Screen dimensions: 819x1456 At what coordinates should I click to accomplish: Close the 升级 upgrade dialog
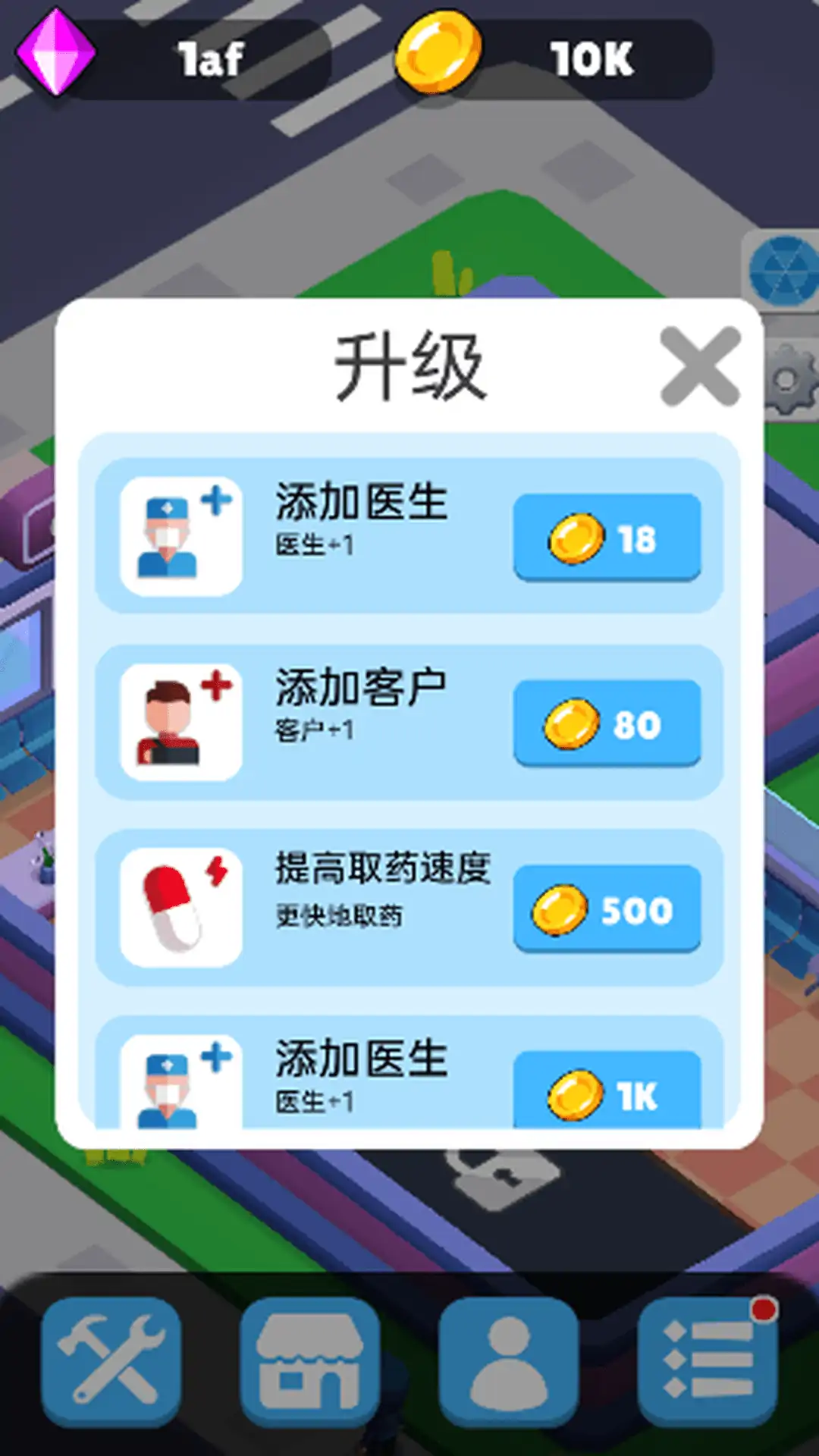pyautogui.click(x=699, y=366)
